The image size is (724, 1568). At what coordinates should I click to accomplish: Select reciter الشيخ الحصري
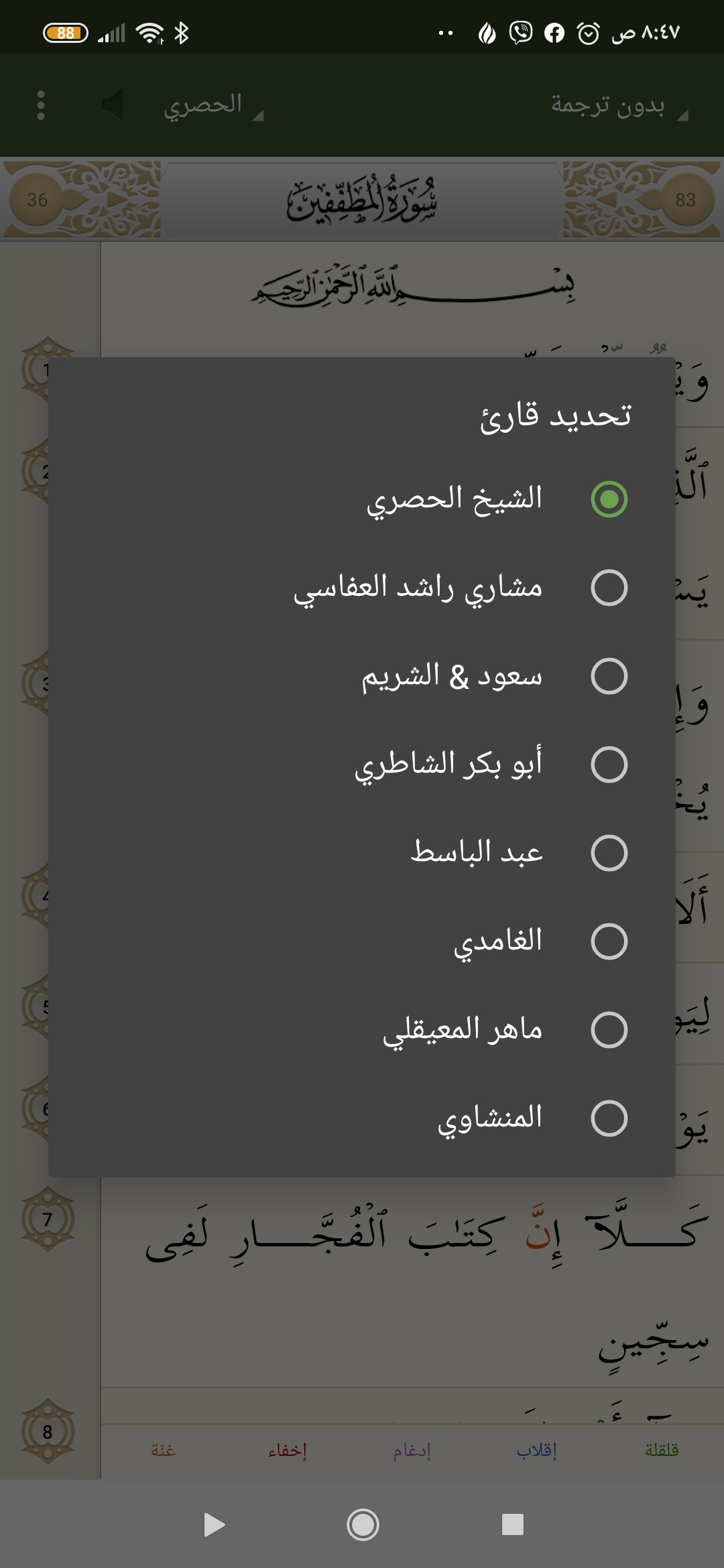tap(362, 499)
